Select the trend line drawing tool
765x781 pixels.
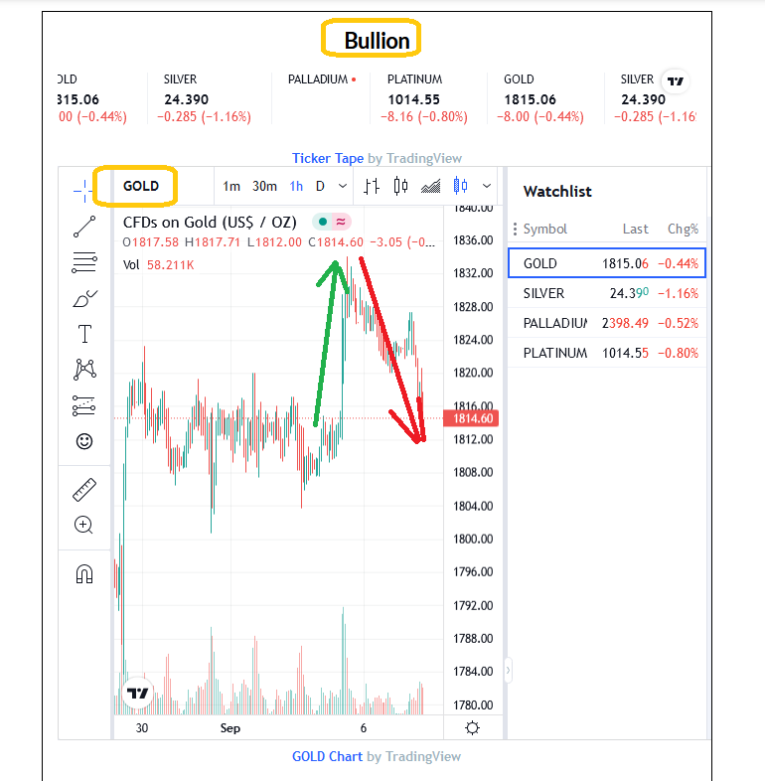[x=85, y=226]
